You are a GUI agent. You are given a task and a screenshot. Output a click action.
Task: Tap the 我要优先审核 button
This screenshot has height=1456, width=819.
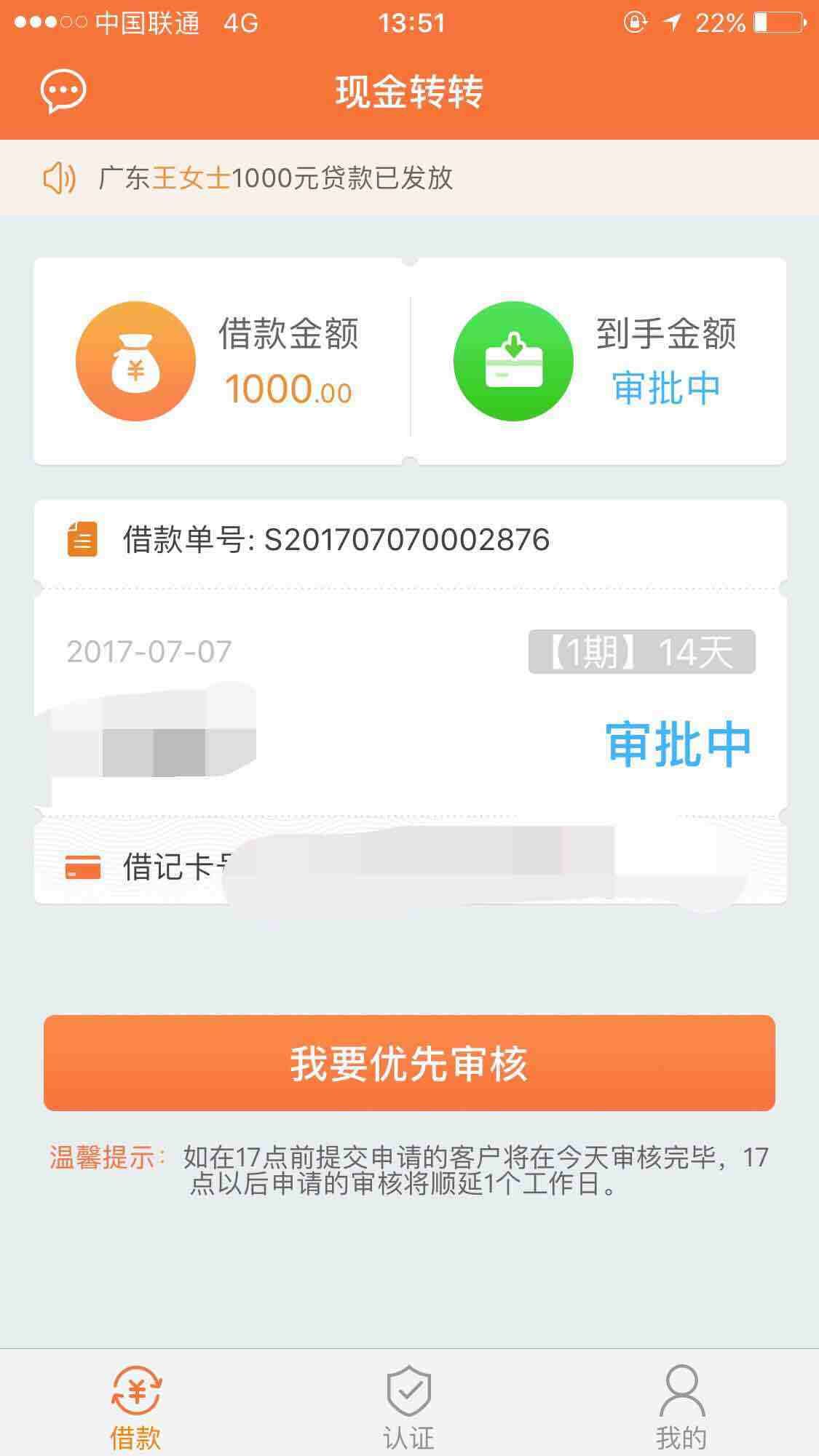pos(409,1063)
